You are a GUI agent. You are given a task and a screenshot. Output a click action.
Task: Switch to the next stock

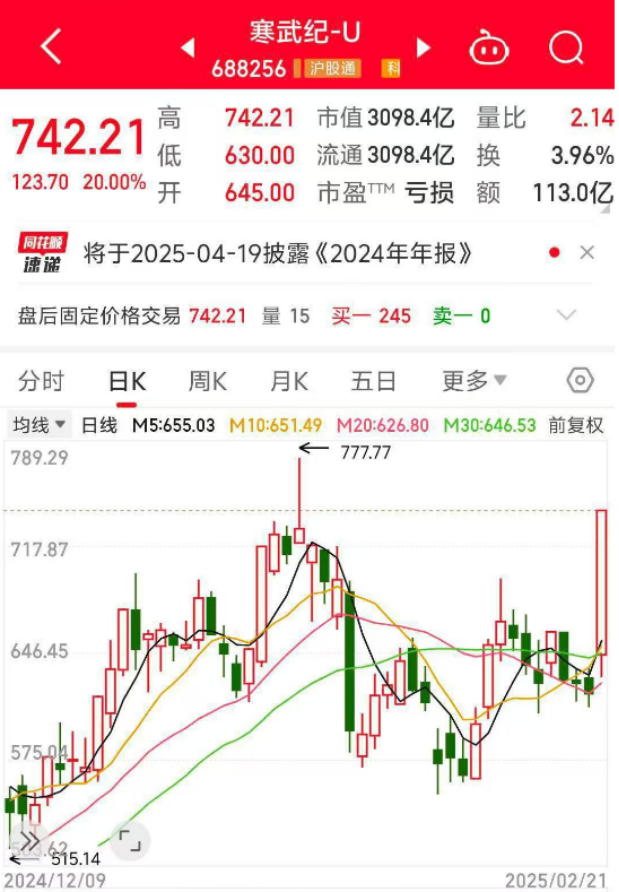coord(423,47)
